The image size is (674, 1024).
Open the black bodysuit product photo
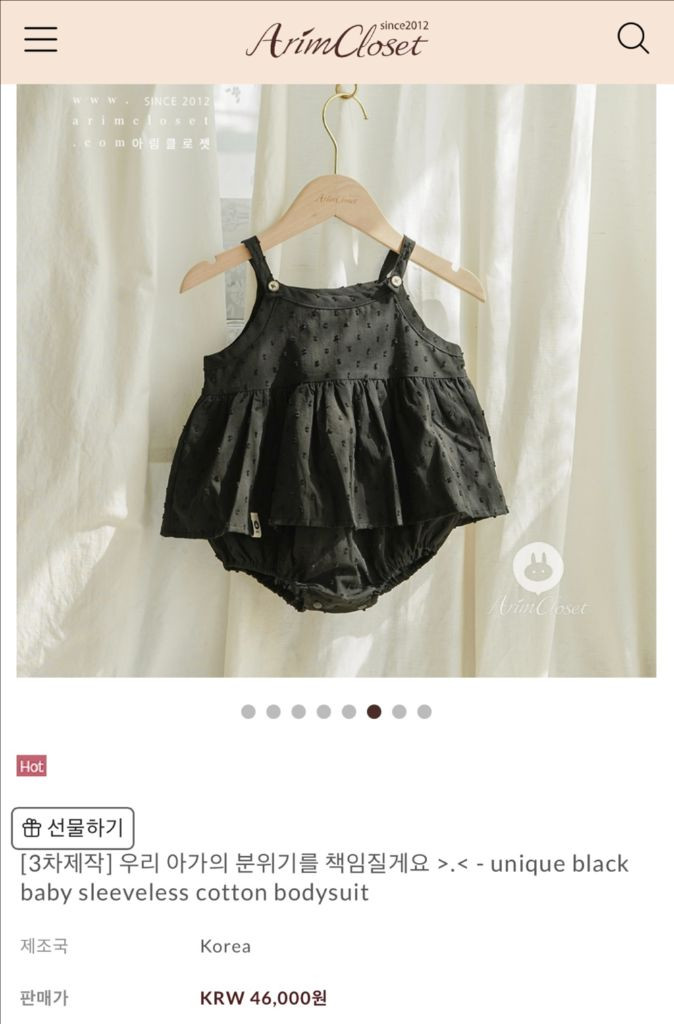click(x=336, y=400)
